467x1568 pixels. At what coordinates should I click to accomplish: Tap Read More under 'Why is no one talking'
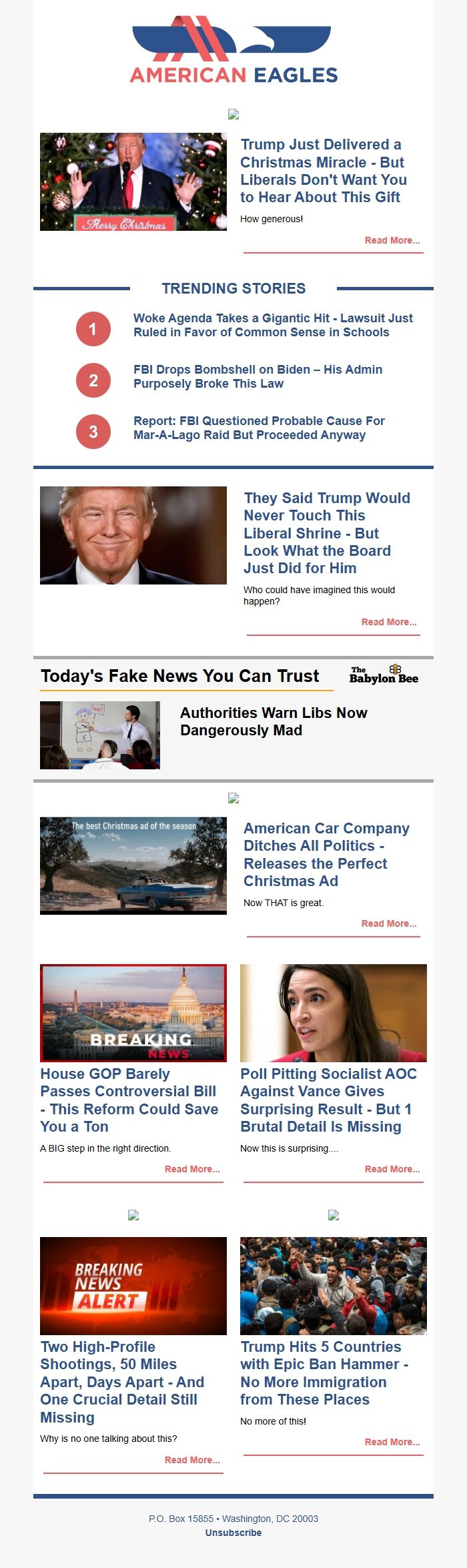pos(191,1460)
